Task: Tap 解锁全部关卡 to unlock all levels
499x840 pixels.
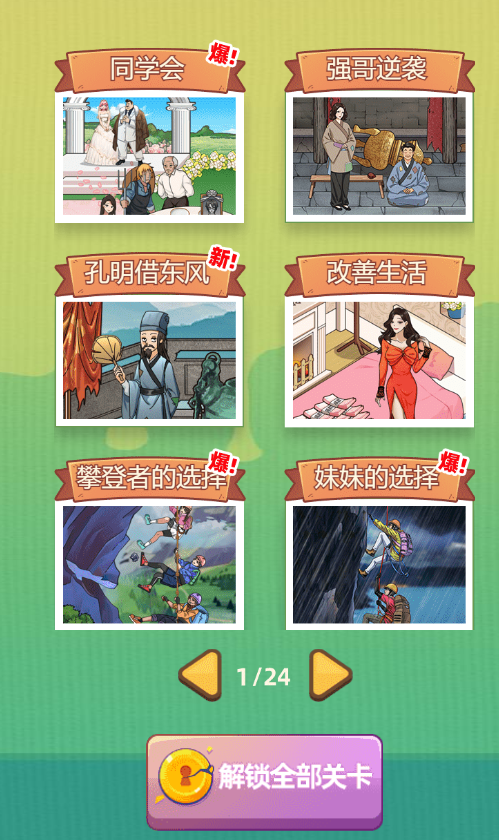Action: (x=265, y=780)
